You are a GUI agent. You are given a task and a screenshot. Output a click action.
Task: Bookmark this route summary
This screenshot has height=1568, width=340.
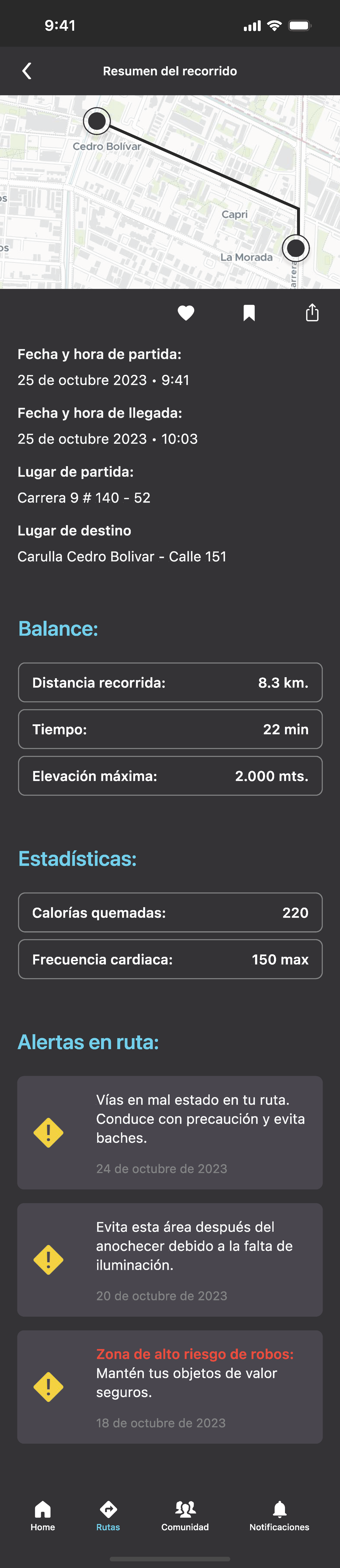point(249,313)
